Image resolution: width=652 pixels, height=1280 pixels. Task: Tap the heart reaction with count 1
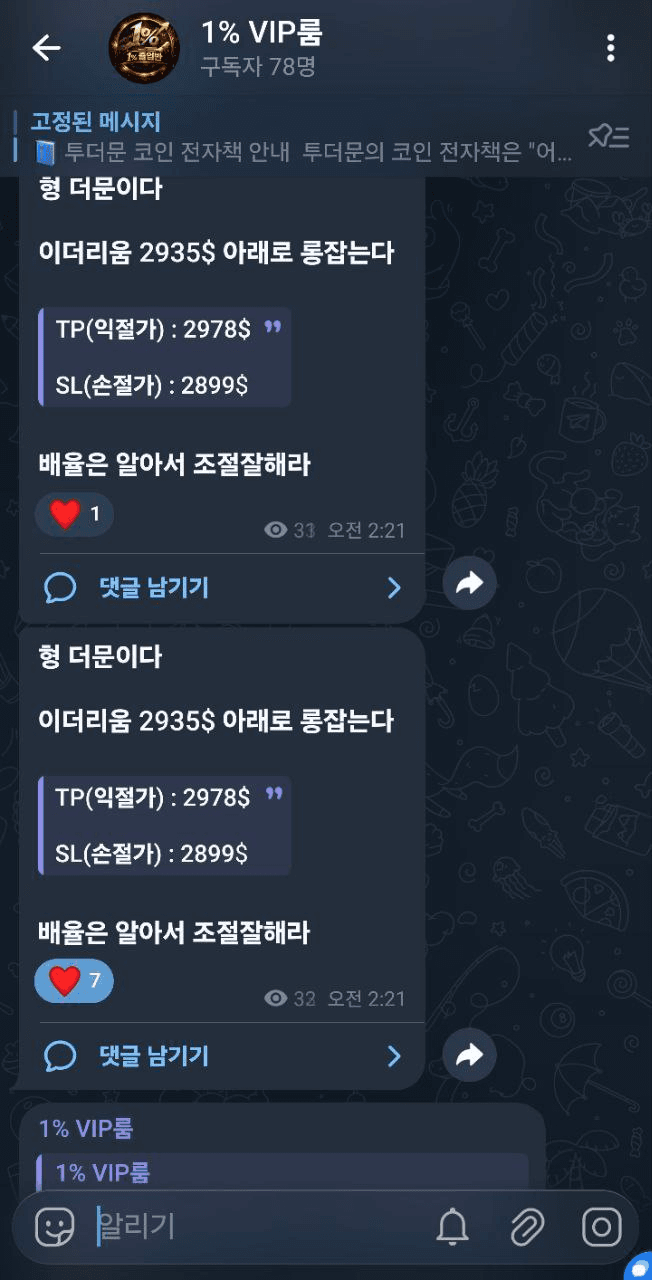[74, 515]
